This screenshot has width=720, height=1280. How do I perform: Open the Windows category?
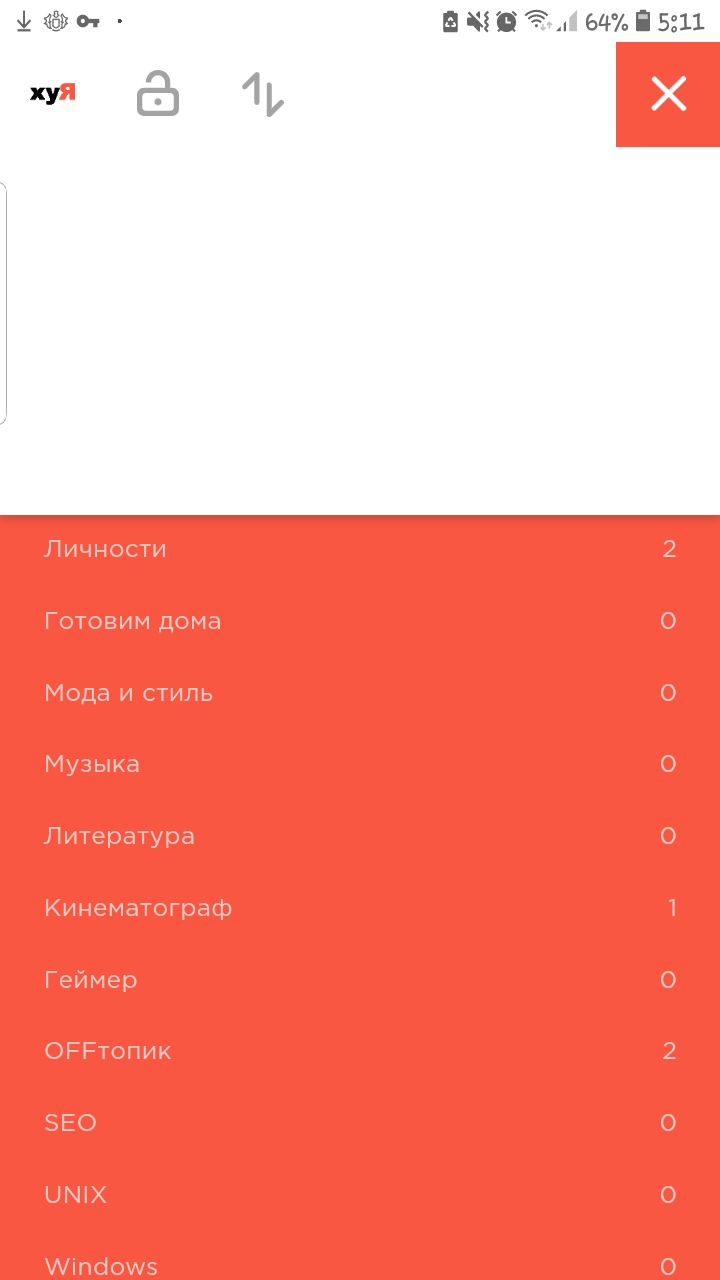[x=101, y=1266]
